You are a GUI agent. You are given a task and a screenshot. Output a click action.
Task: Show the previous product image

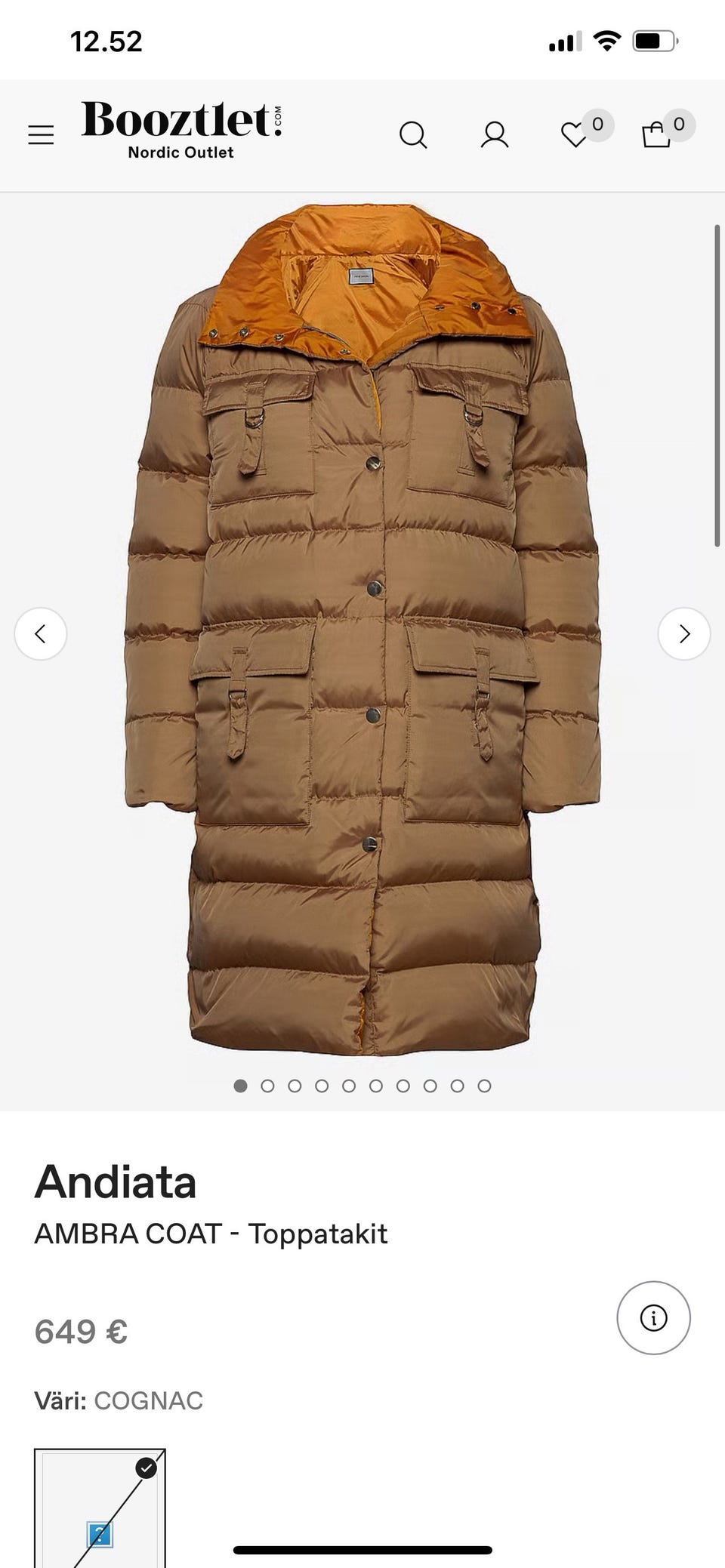[x=41, y=634]
